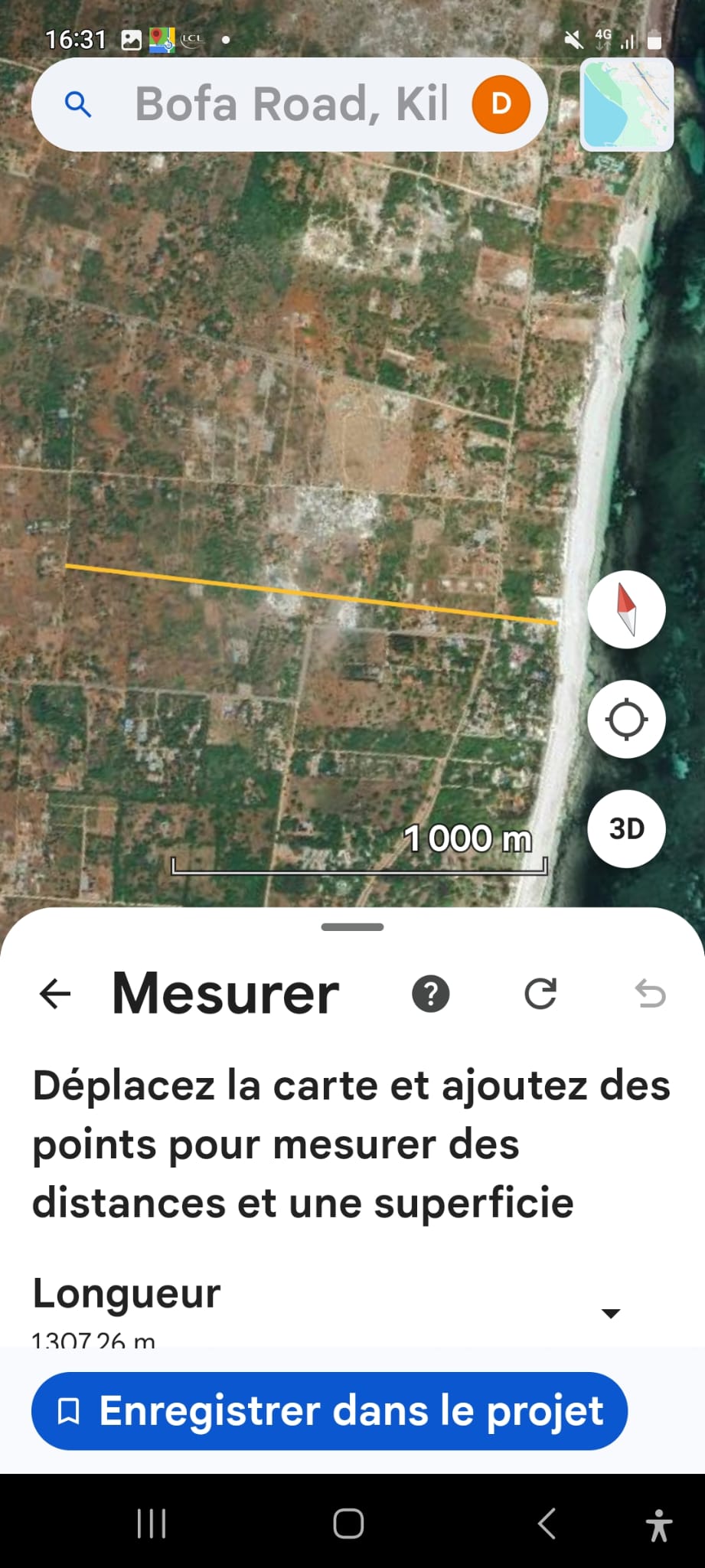The height and width of the screenshot is (1568, 705).
Task: Tap the bottom sheet drag handle
Action: click(352, 927)
